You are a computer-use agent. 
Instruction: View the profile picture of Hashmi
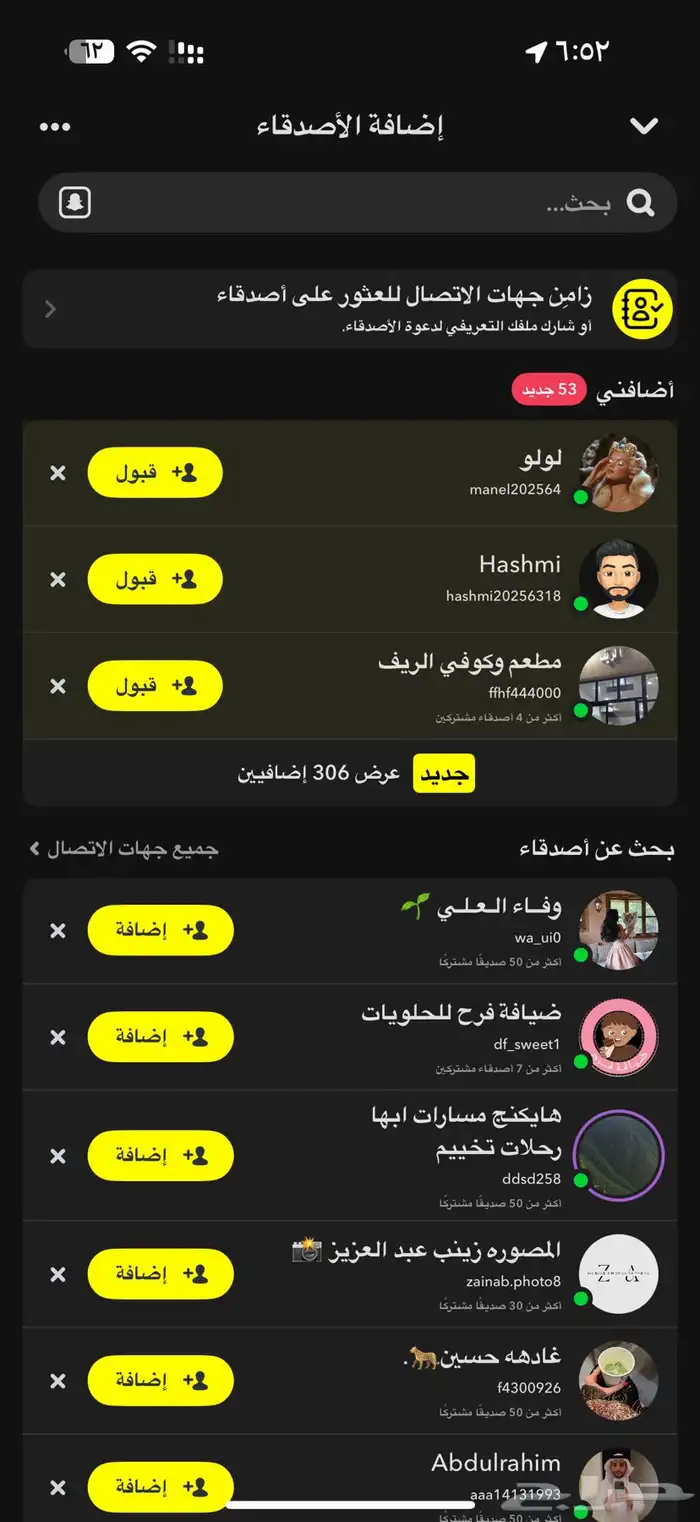click(618, 579)
